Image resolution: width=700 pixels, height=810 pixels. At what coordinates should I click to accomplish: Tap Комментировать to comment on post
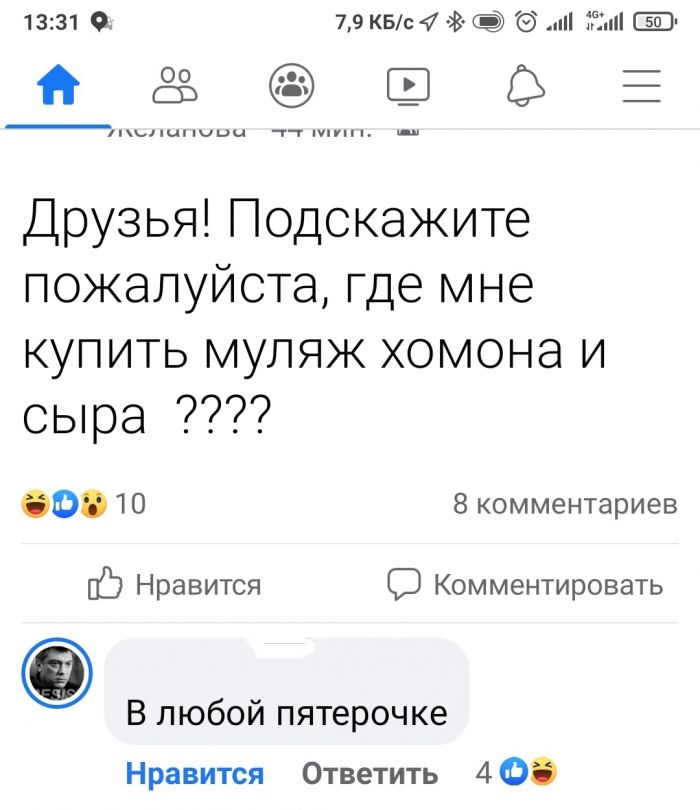526,584
